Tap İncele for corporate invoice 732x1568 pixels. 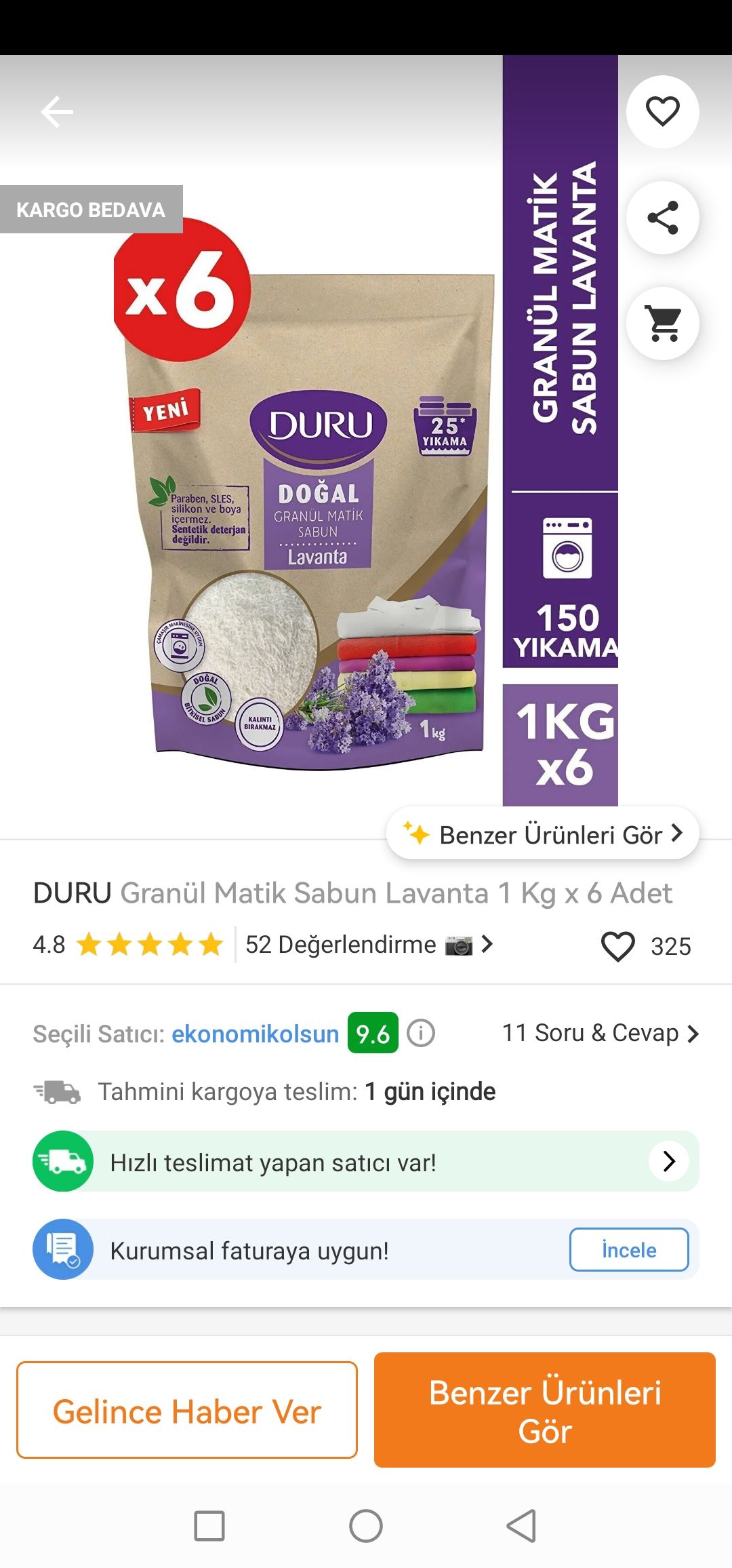tap(629, 1250)
